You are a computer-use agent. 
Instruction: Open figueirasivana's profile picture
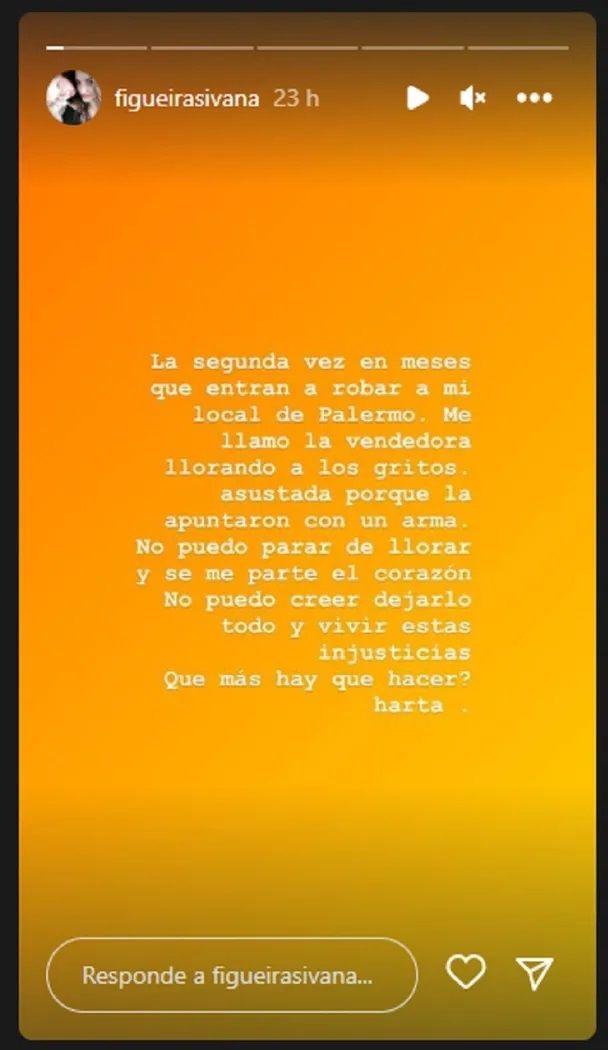click(73, 98)
